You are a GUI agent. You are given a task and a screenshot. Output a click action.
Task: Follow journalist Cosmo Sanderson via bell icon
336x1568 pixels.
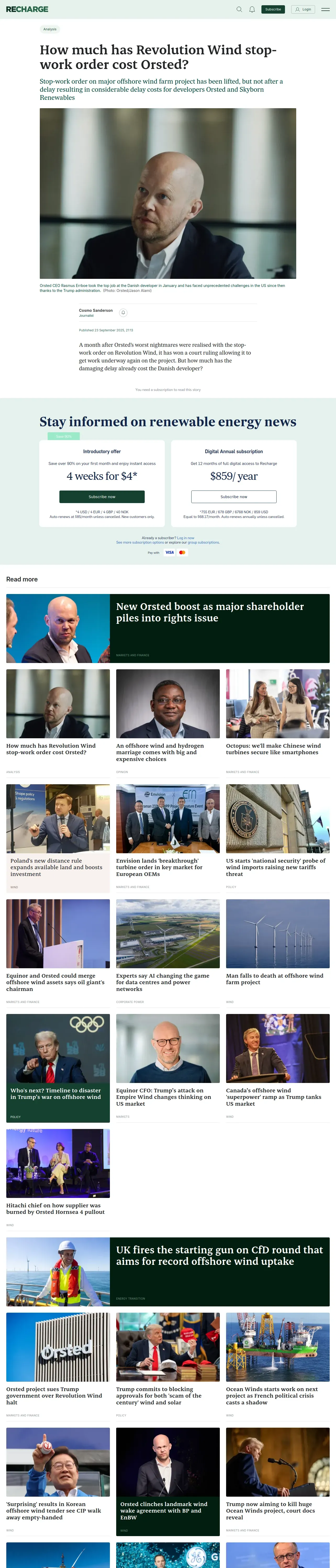pos(123,312)
